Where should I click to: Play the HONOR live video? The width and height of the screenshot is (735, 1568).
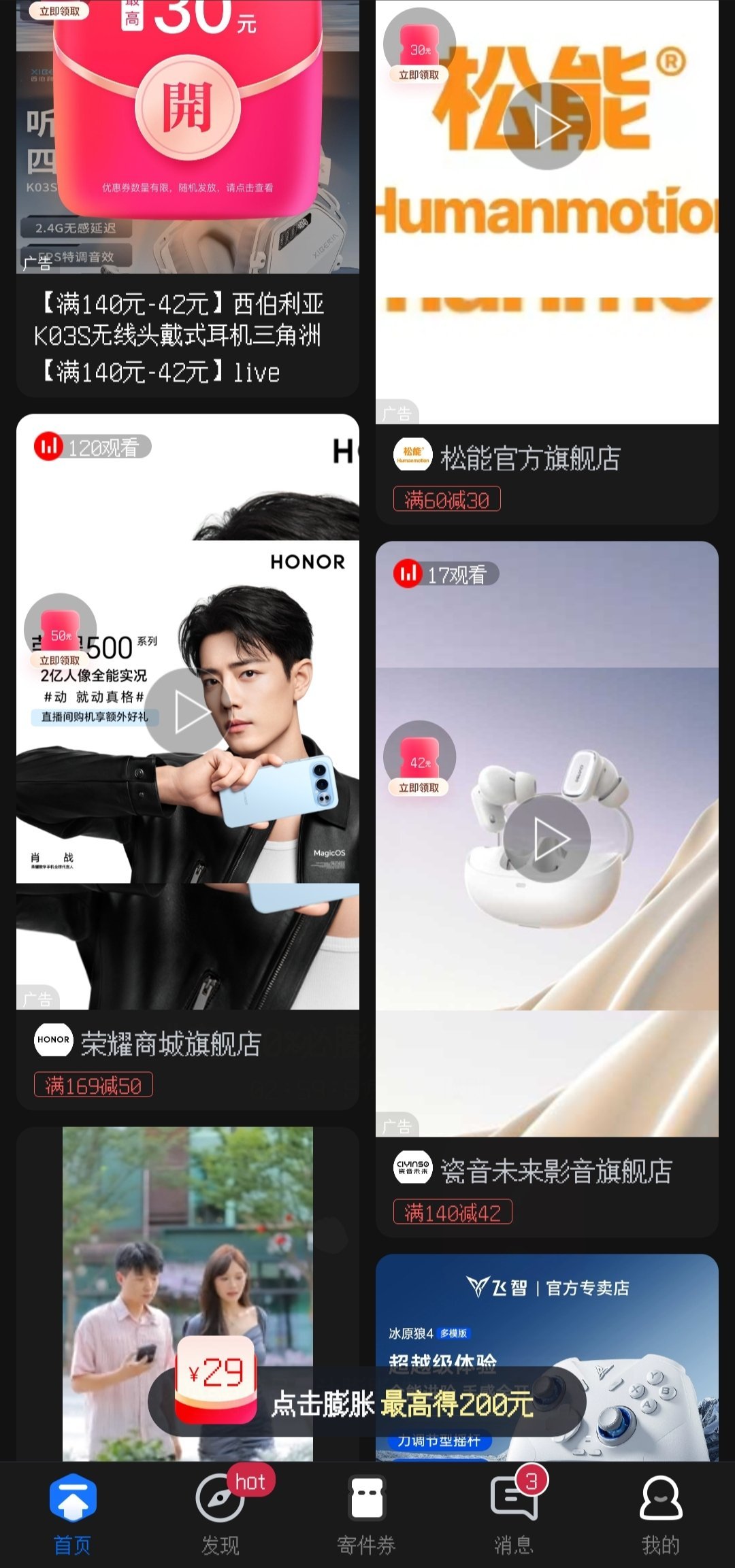[x=188, y=711]
